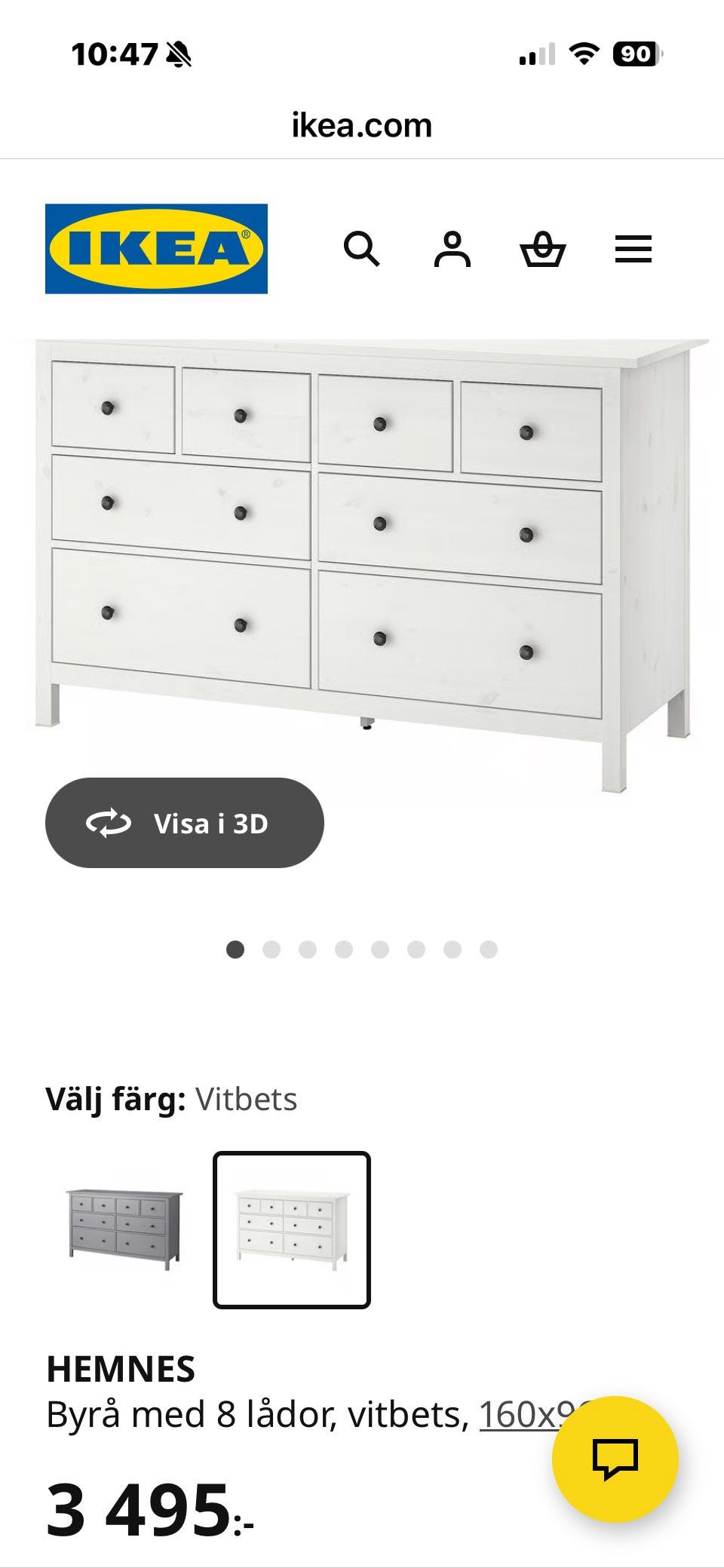The width and height of the screenshot is (724, 1568).
Task: Click the IKEA logo
Action: point(155,247)
